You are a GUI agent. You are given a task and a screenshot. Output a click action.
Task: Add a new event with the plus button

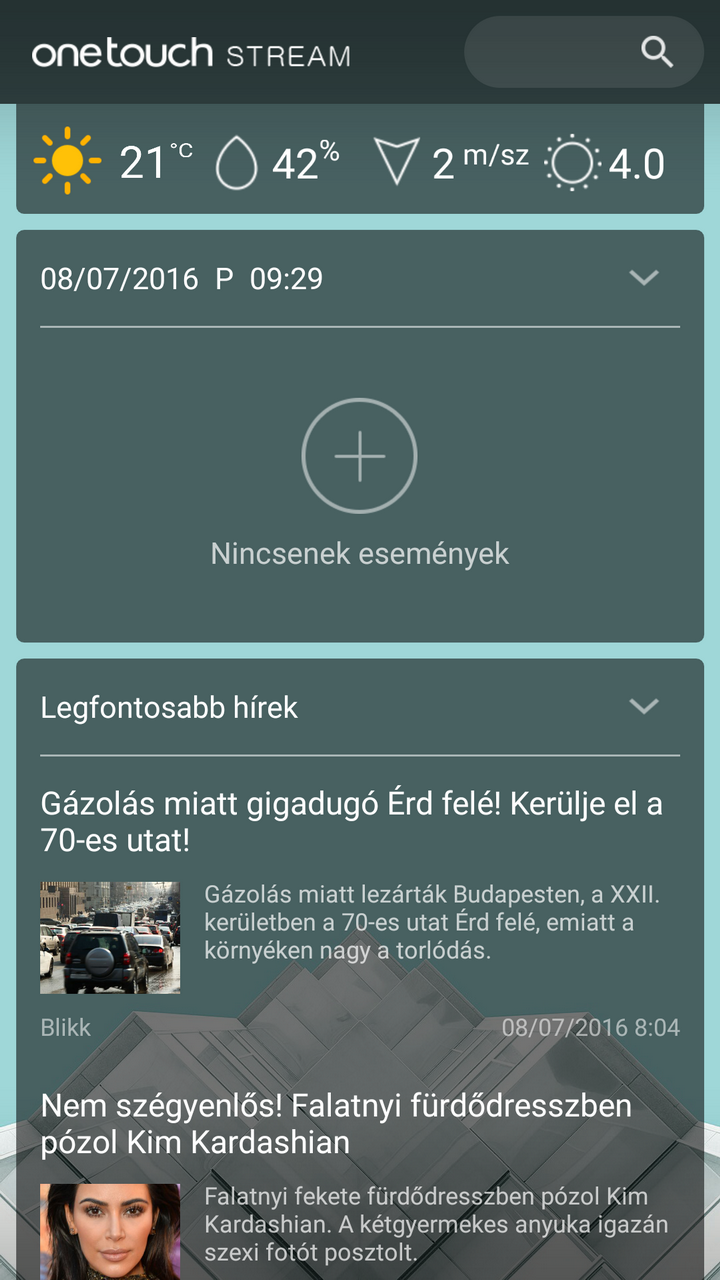(359, 456)
